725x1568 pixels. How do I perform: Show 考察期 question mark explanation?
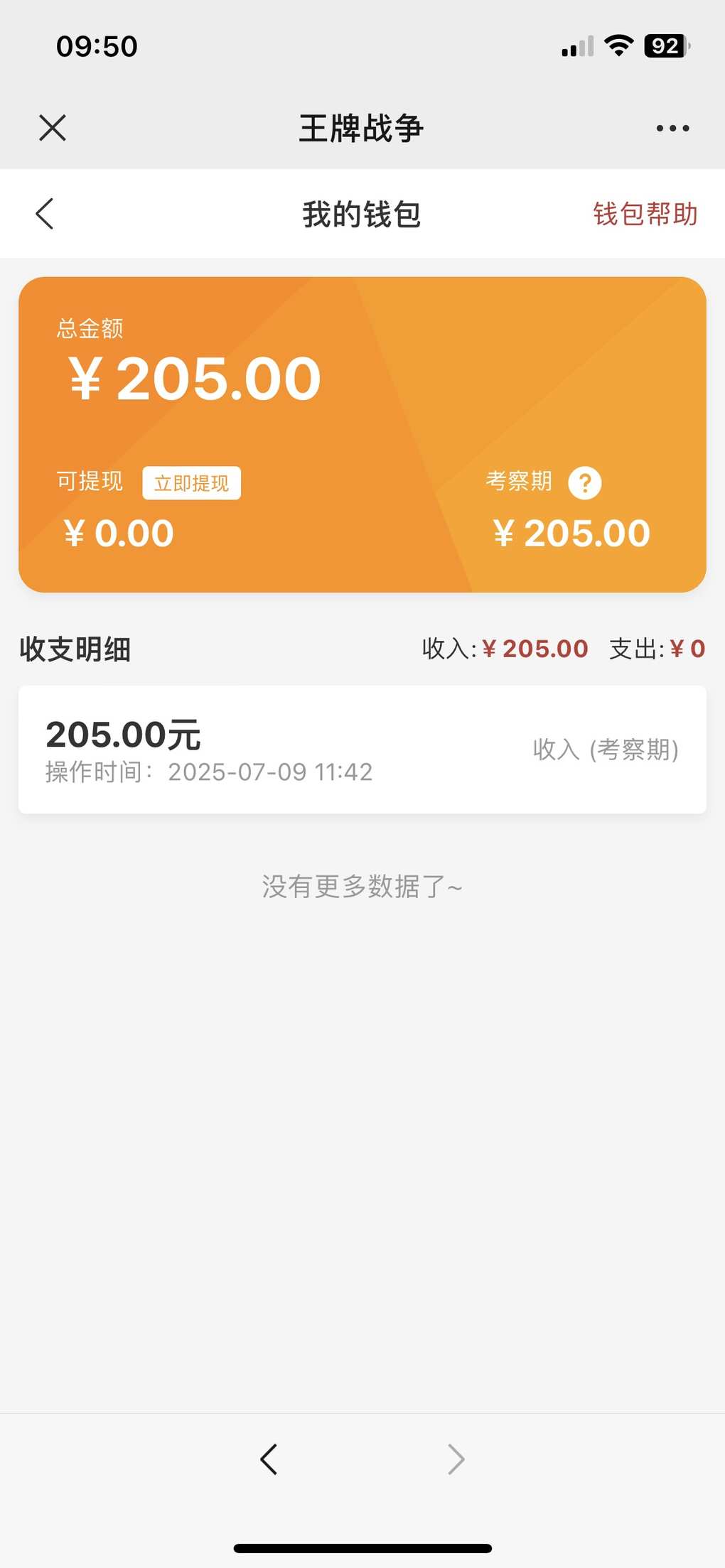tap(585, 483)
